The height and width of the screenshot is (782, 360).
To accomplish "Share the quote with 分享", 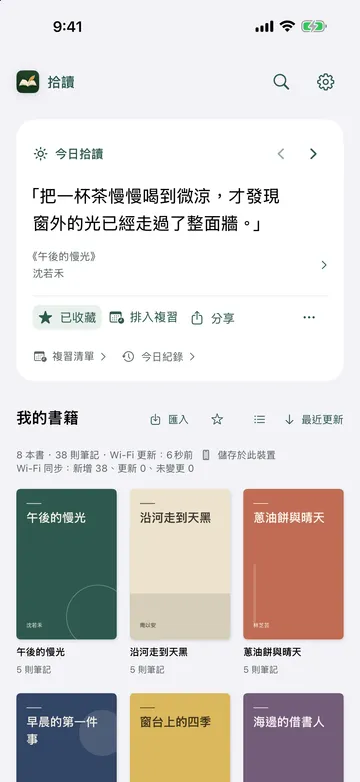I will (x=213, y=318).
